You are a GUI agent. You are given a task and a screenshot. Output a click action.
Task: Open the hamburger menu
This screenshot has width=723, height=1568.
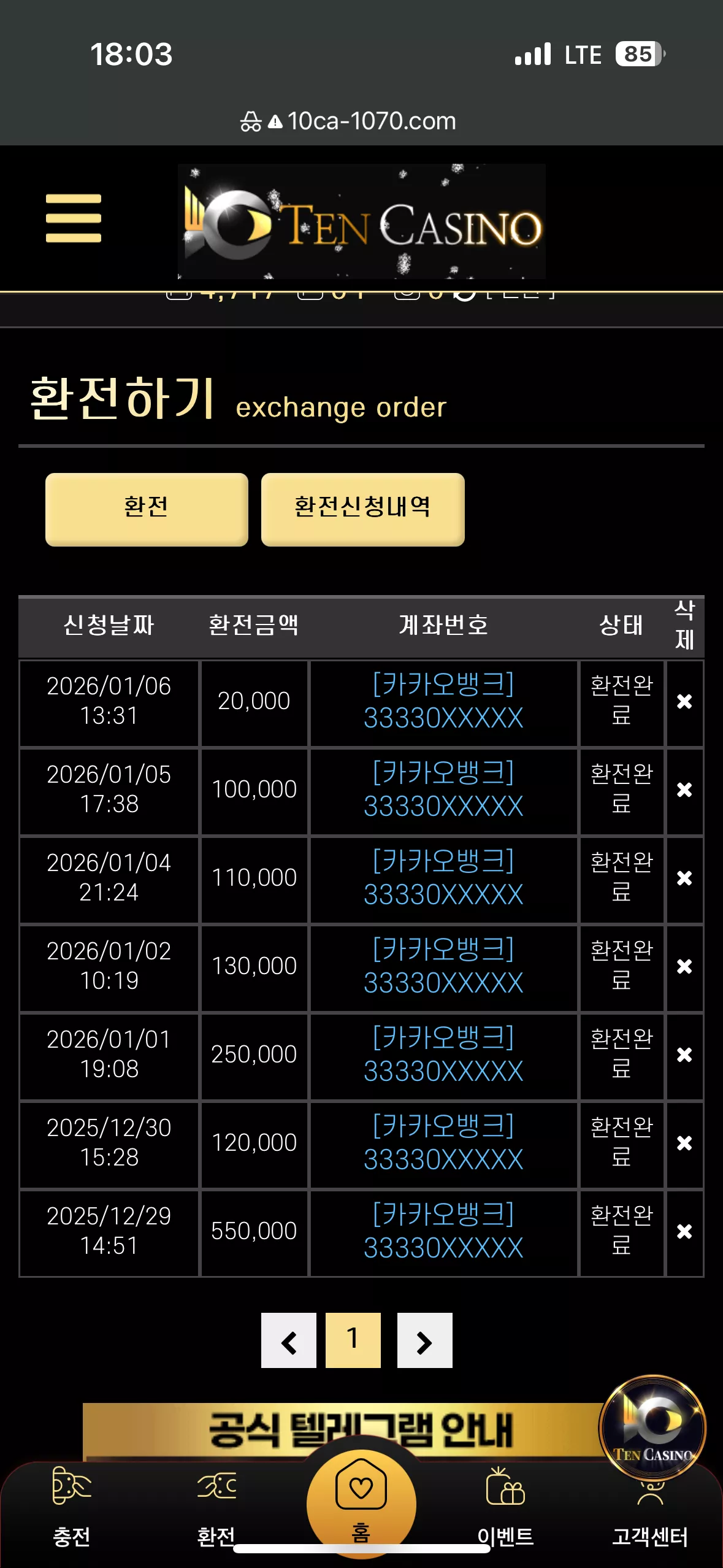point(73,218)
